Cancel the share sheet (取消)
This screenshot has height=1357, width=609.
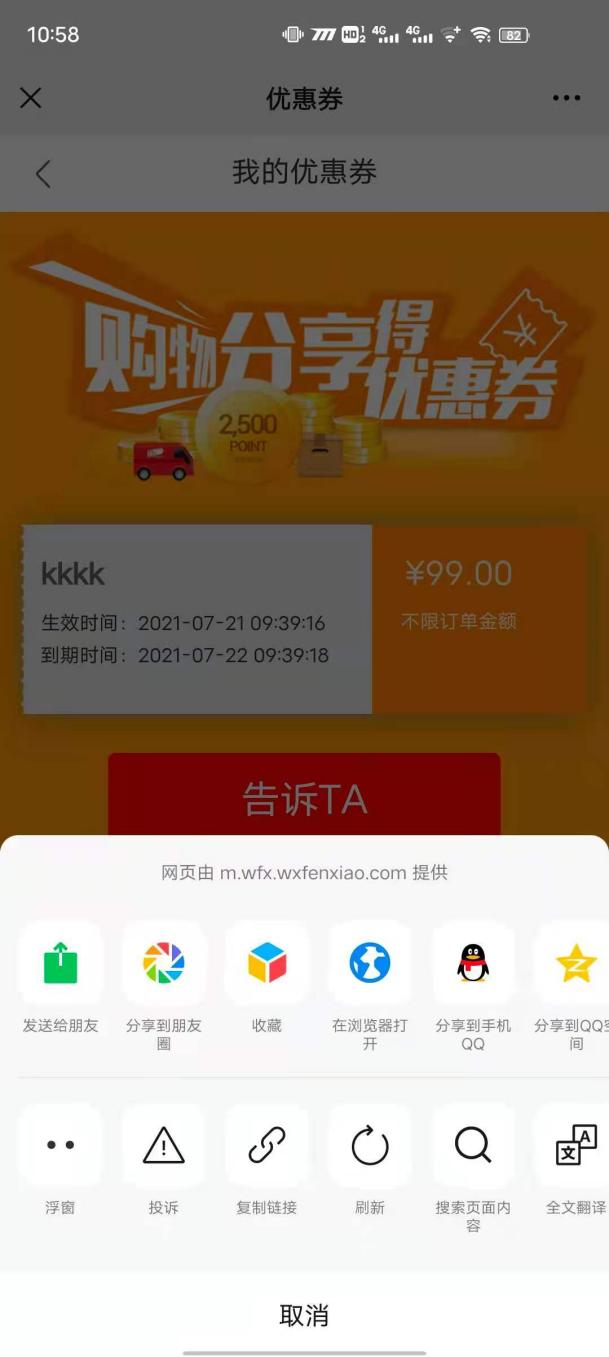click(304, 1315)
